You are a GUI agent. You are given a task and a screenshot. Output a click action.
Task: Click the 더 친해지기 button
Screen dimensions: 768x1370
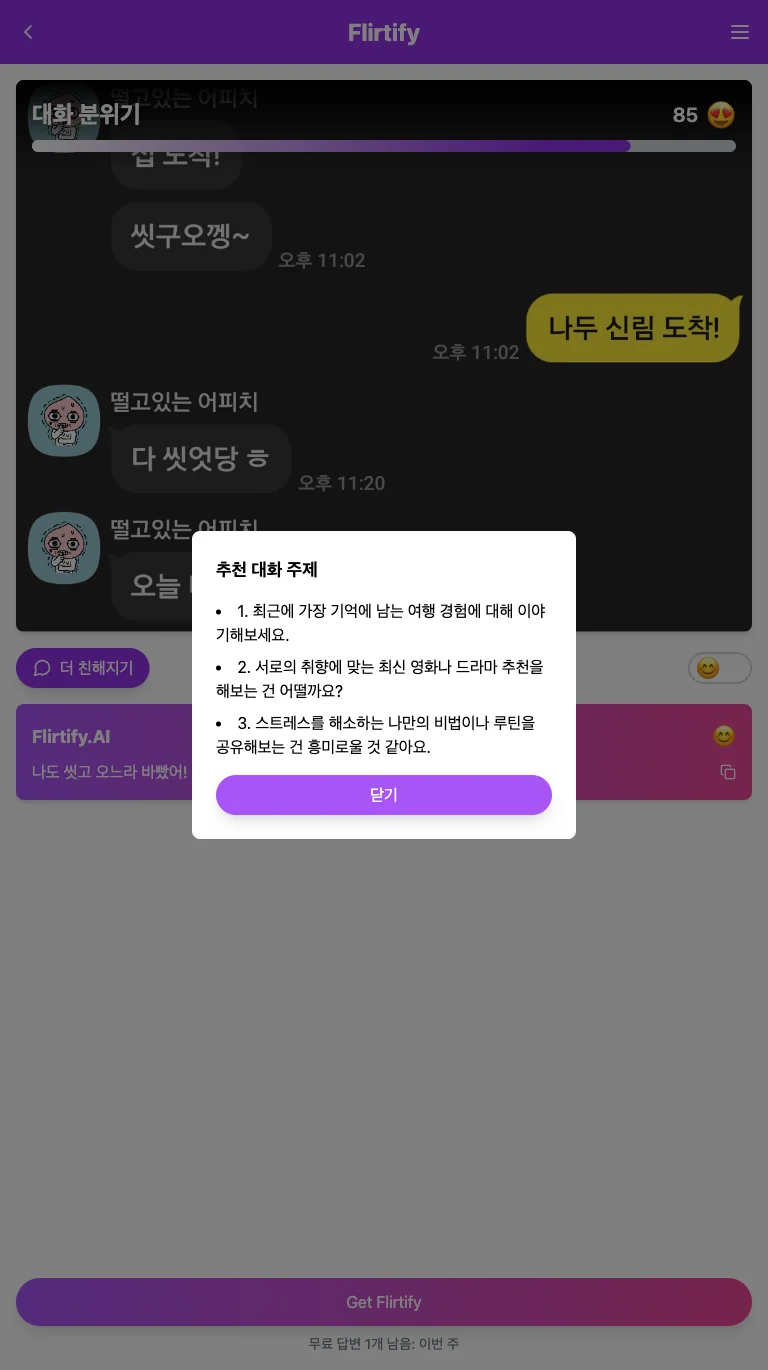pyautogui.click(x=83, y=668)
